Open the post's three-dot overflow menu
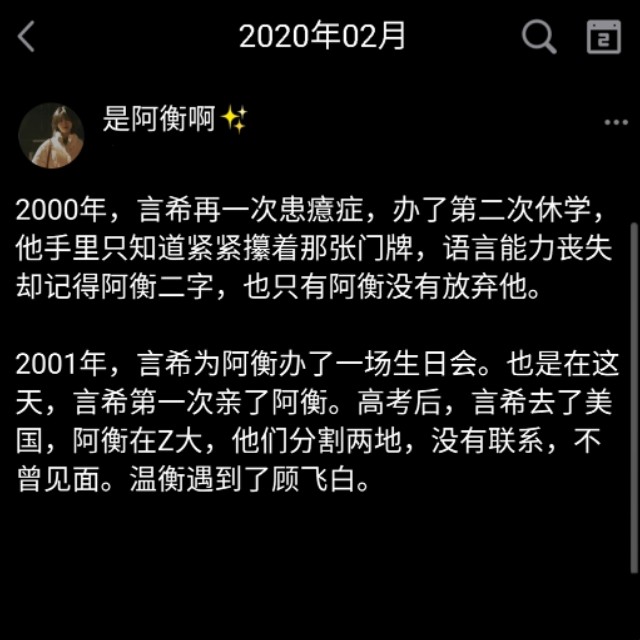 point(616,122)
